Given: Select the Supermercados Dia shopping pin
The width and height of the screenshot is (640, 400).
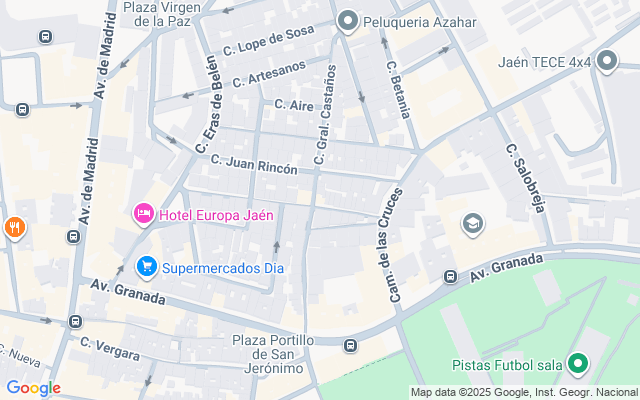Looking at the screenshot, I should point(147,267).
